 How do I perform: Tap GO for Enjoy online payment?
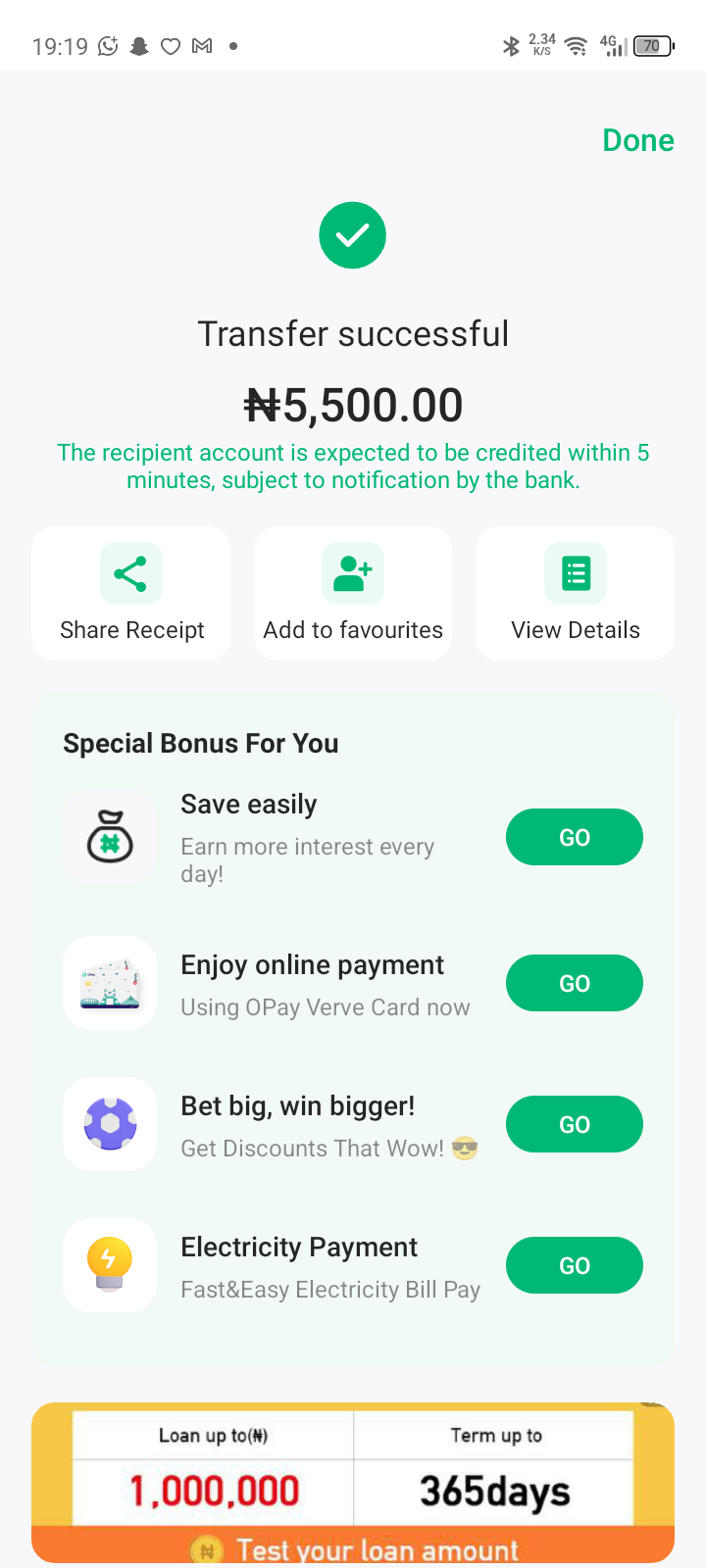[574, 983]
